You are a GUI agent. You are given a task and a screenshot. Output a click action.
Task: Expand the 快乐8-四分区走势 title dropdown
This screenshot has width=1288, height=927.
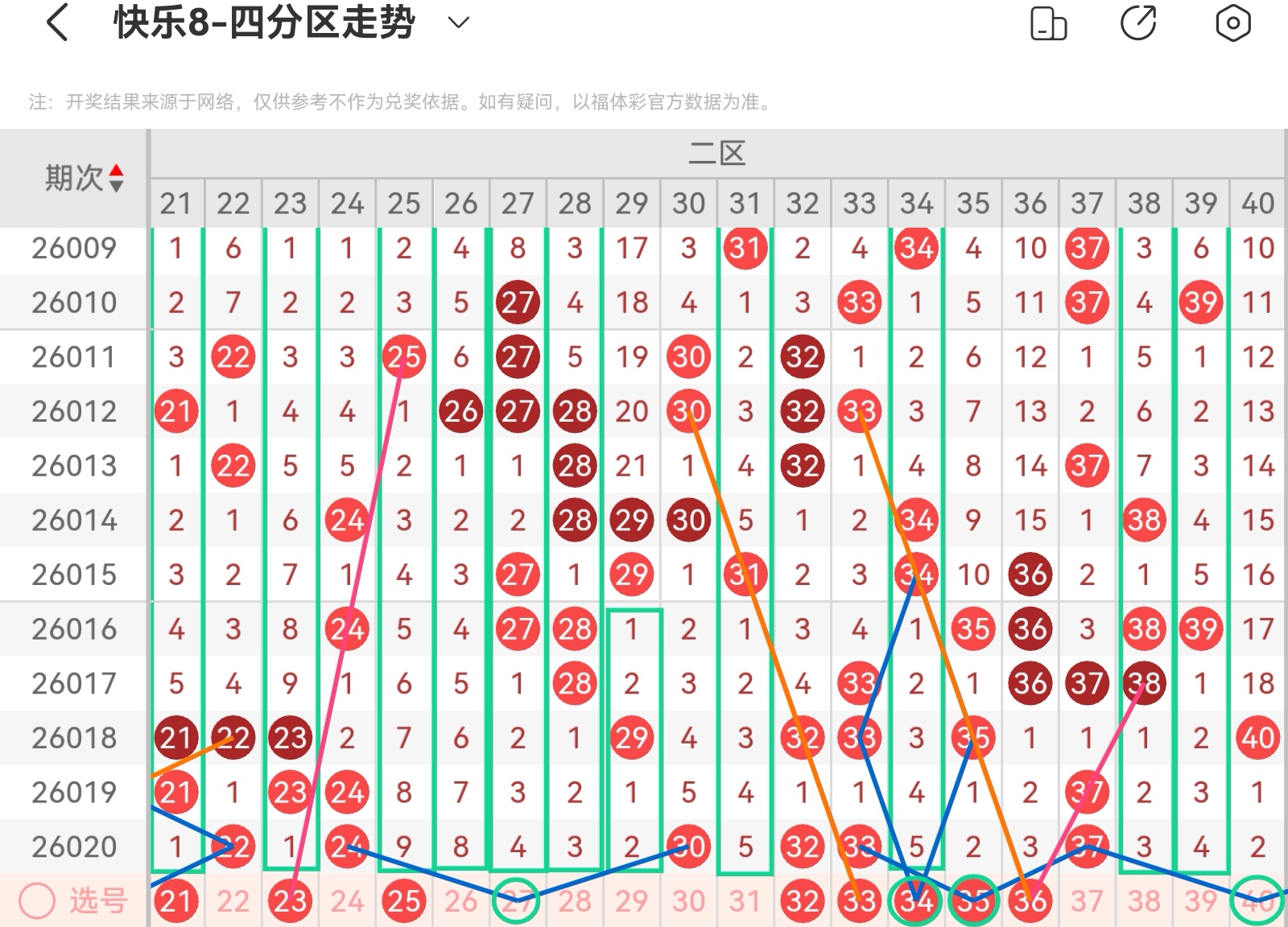(458, 23)
